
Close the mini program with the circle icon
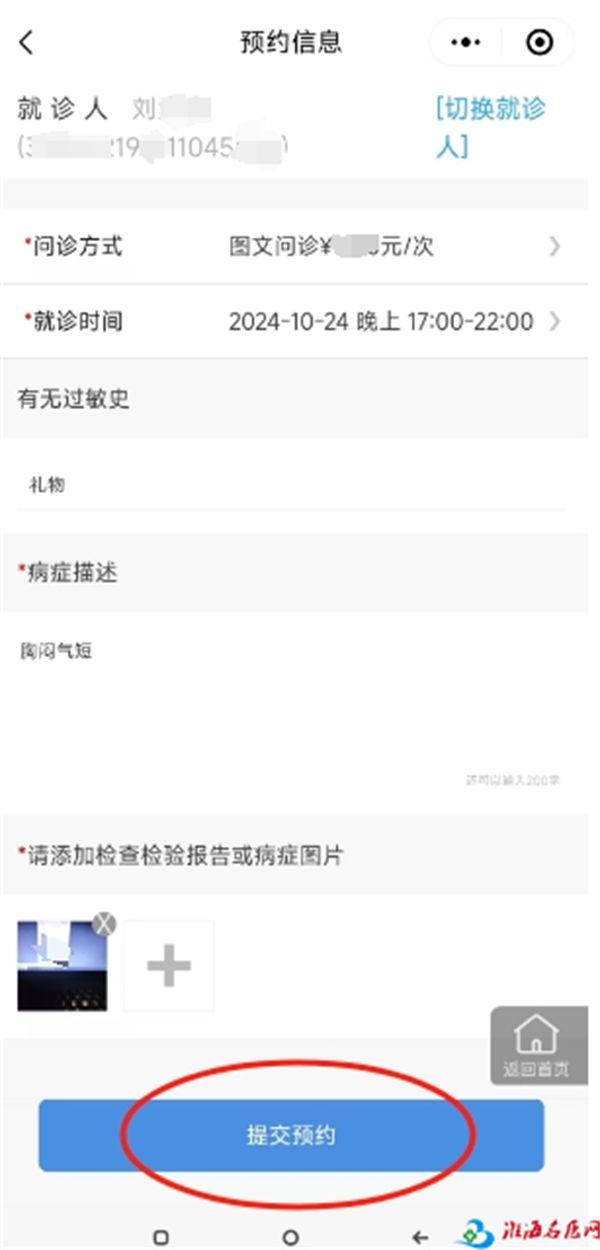point(539,42)
